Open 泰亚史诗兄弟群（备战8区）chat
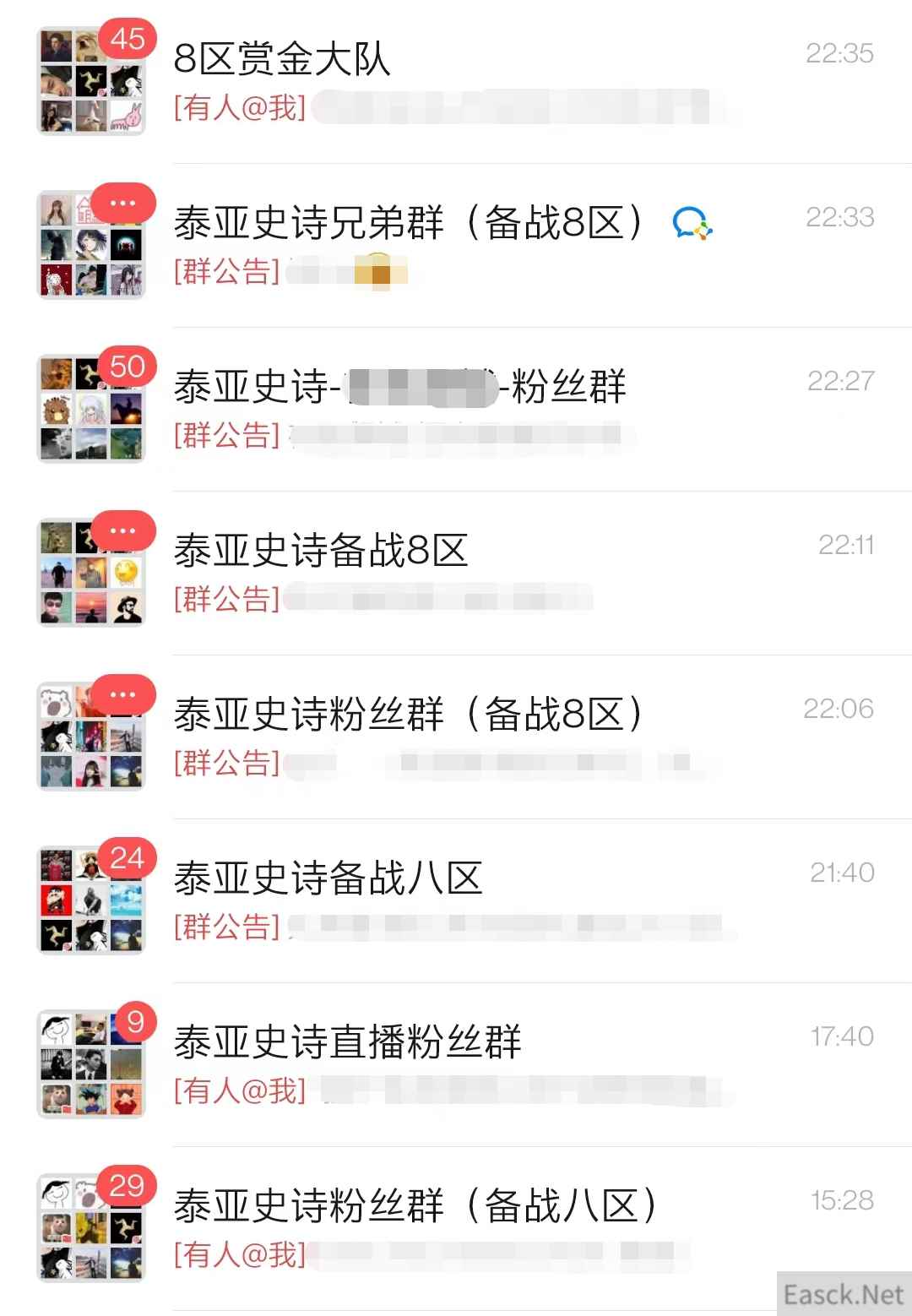The width and height of the screenshot is (912, 1316). coord(456,245)
